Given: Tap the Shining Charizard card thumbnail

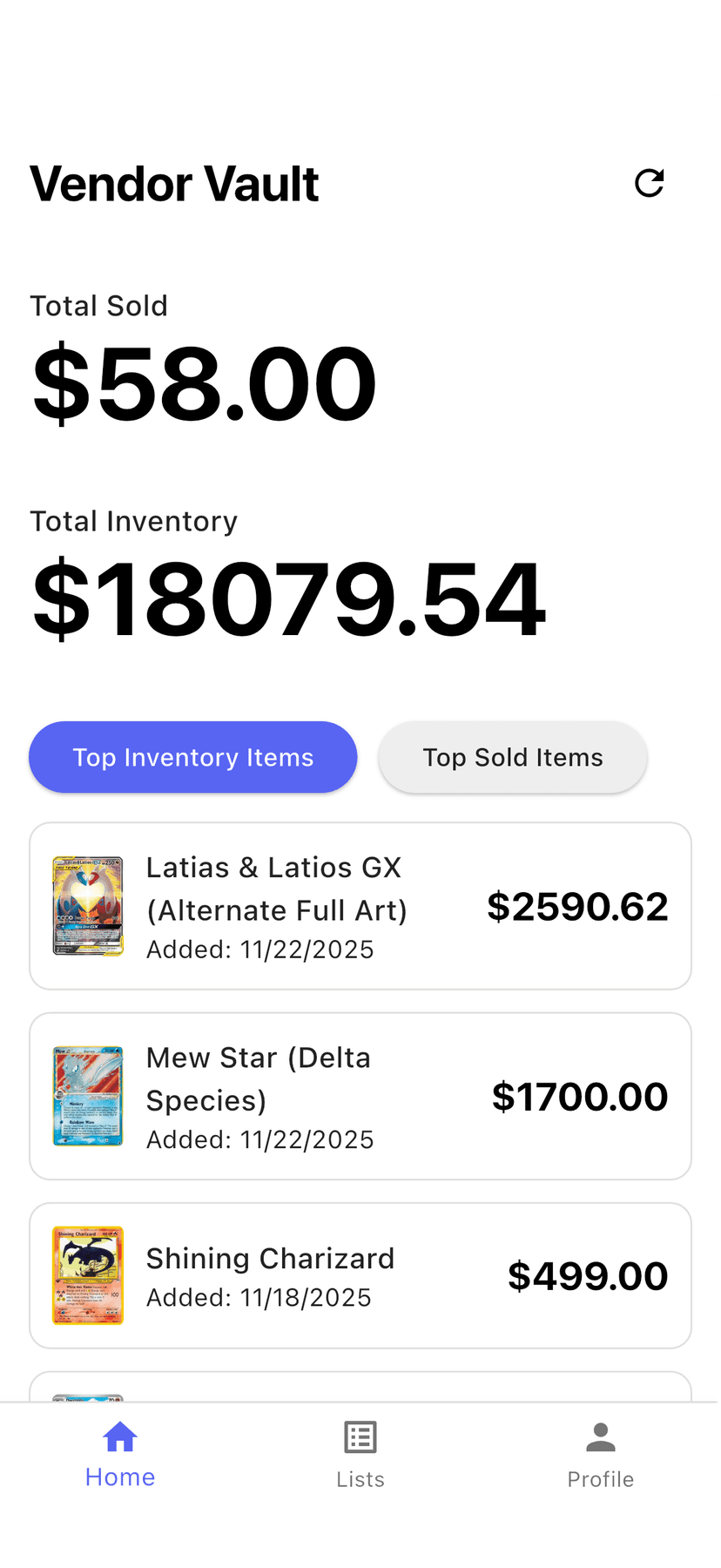Looking at the screenshot, I should (87, 1274).
